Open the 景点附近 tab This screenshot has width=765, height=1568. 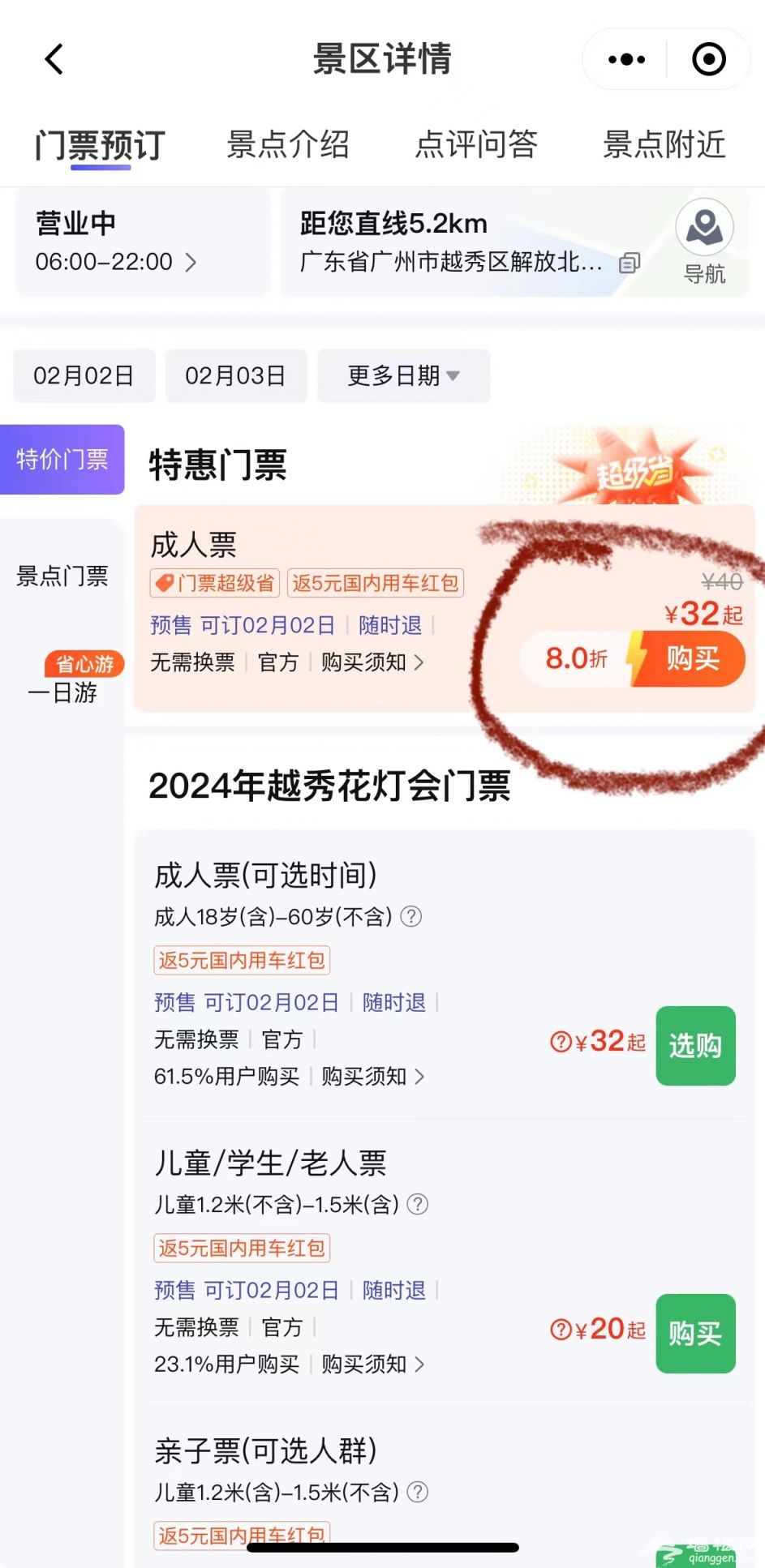(664, 144)
